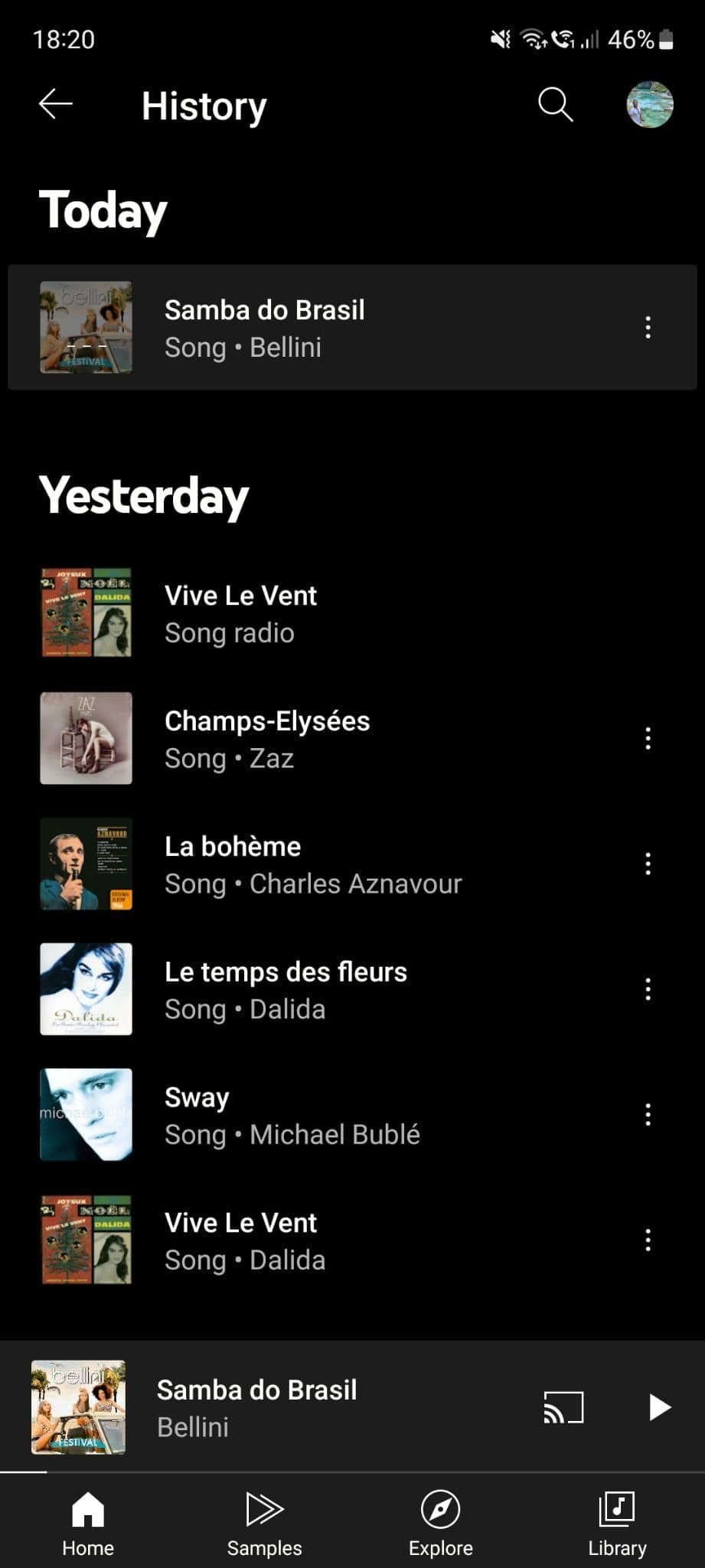Open the profile avatar menu
Viewport: 705px width, 1568px height.
pos(650,104)
